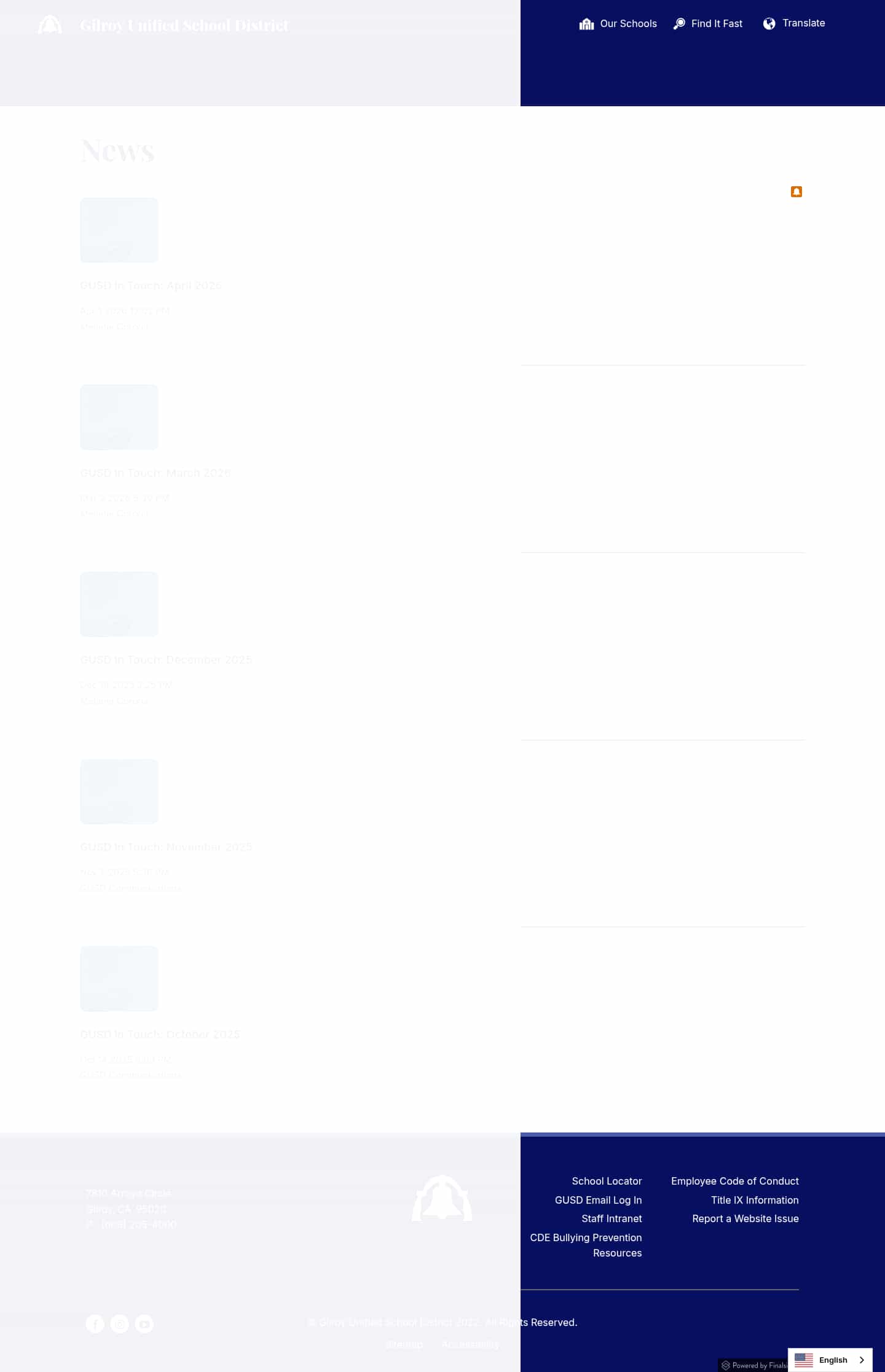
Task: Open Find It Fast search
Action: [708, 24]
